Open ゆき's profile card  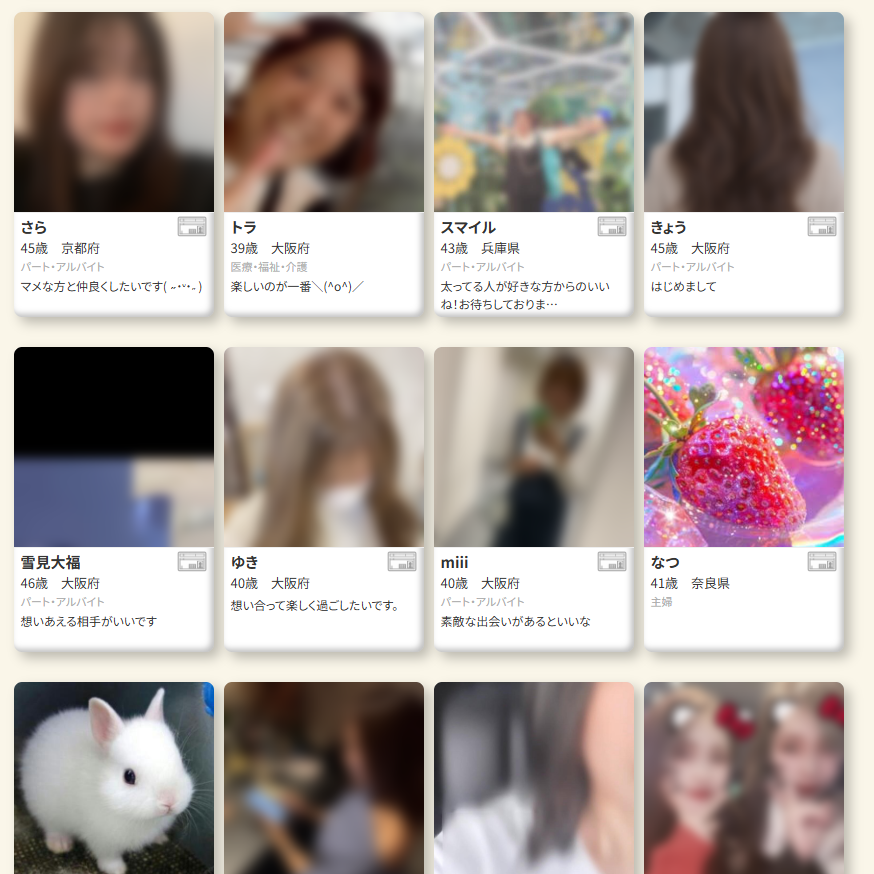pos(323,447)
